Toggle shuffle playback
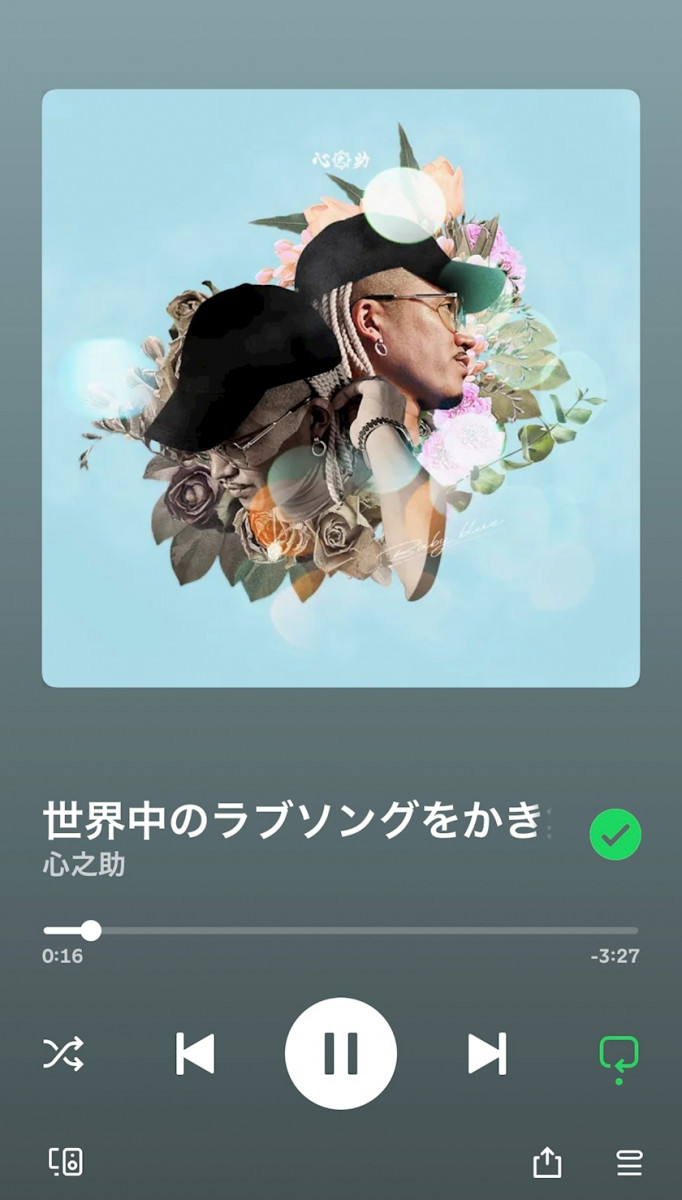This screenshot has width=682, height=1200. click(63, 1054)
